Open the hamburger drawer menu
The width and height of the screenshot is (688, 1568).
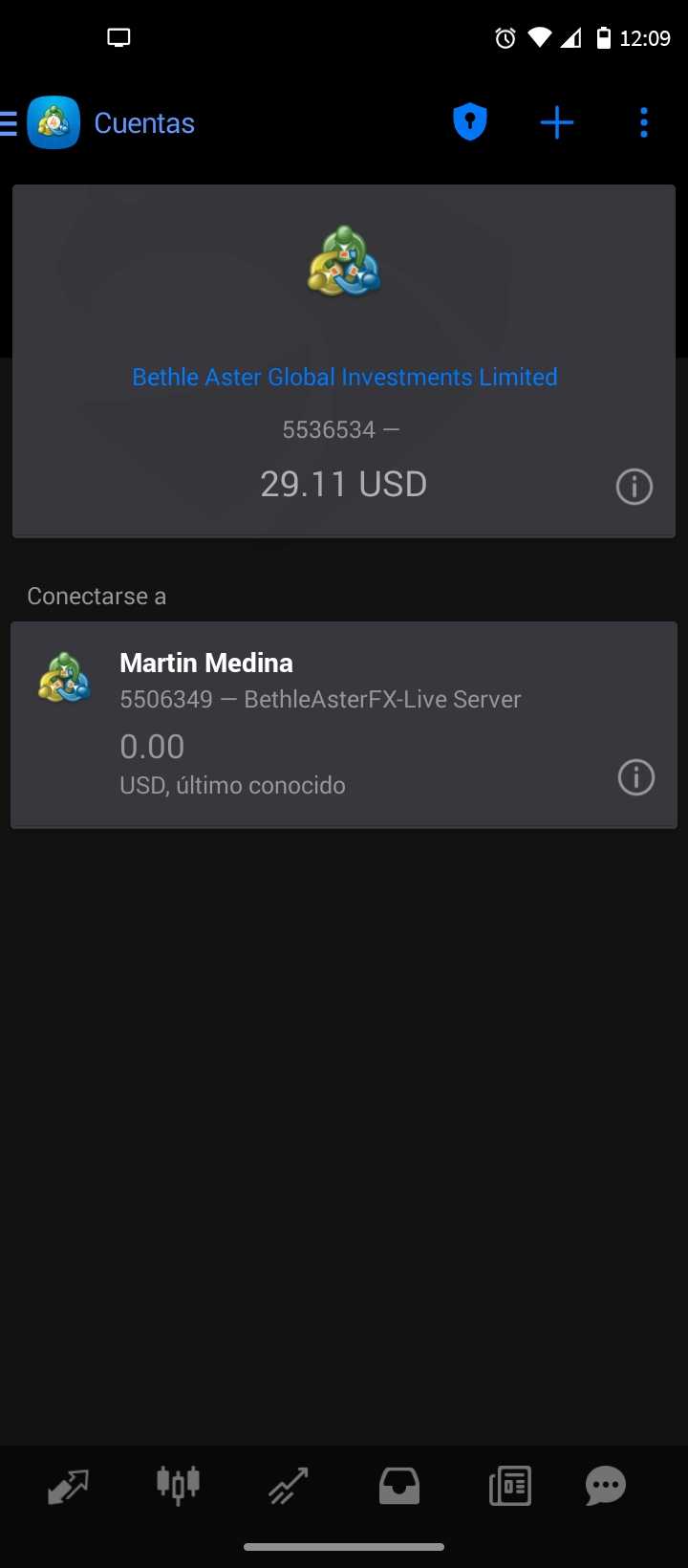click(x=10, y=123)
